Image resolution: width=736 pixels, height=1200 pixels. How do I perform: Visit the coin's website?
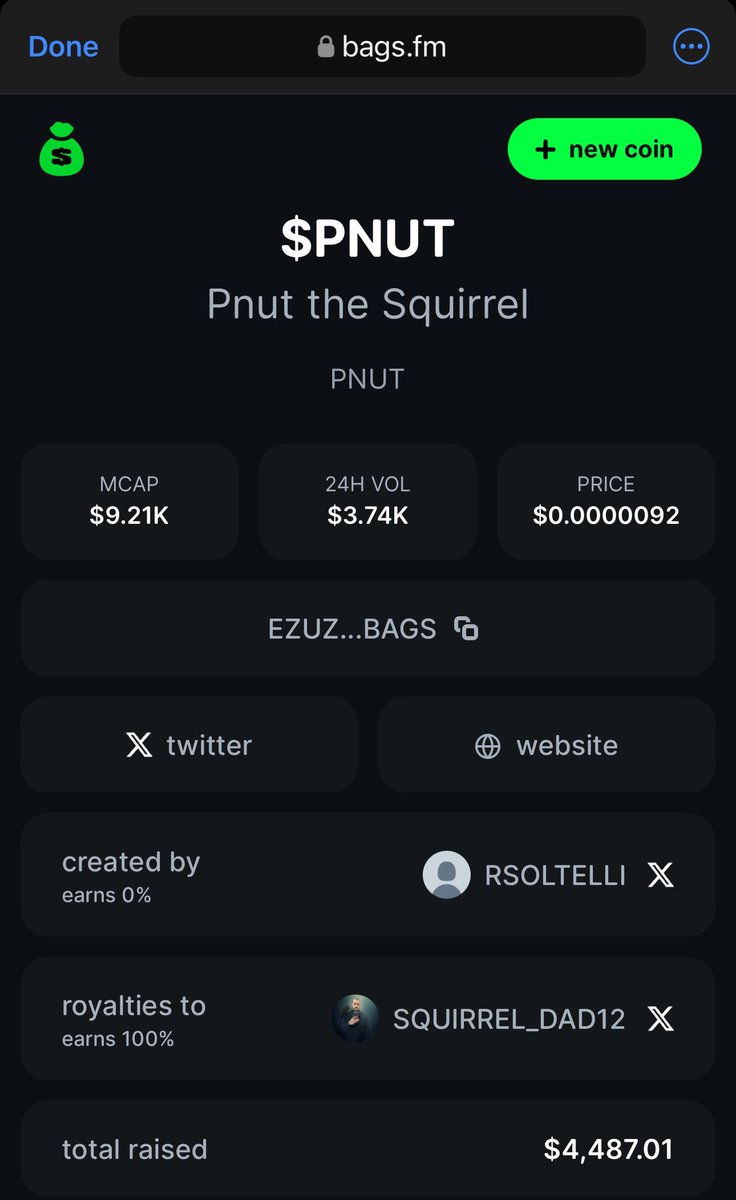[x=546, y=745]
